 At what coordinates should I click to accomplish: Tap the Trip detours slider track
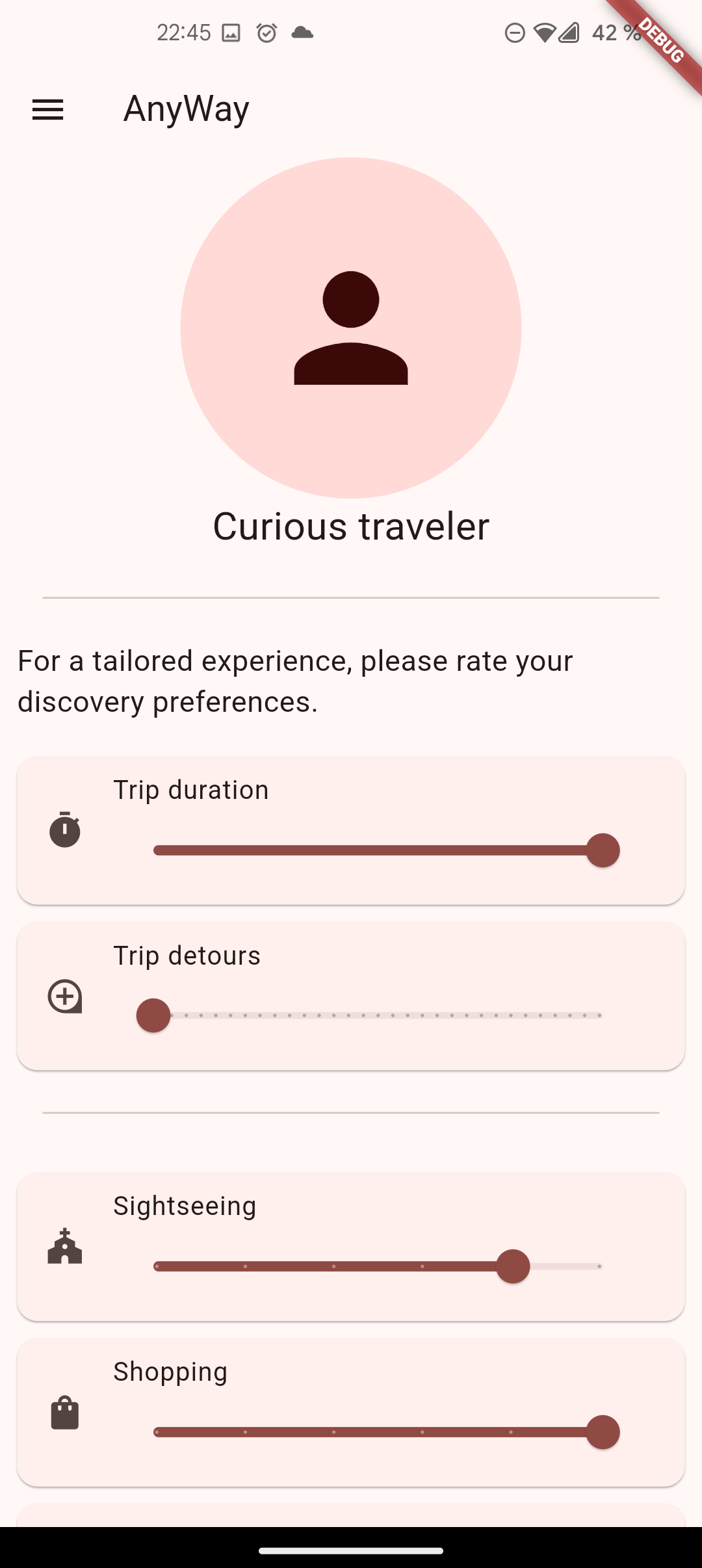[x=378, y=1015]
